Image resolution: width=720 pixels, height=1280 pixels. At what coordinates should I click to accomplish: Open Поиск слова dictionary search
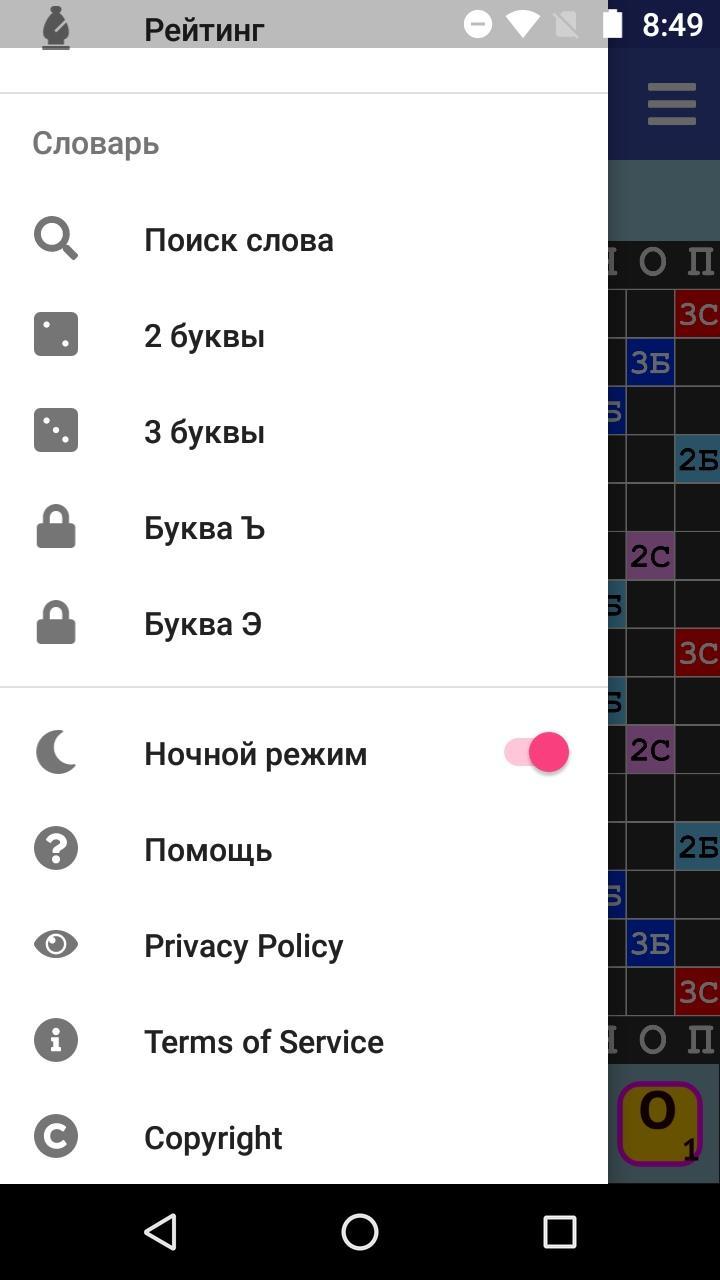tap(238, 240)
